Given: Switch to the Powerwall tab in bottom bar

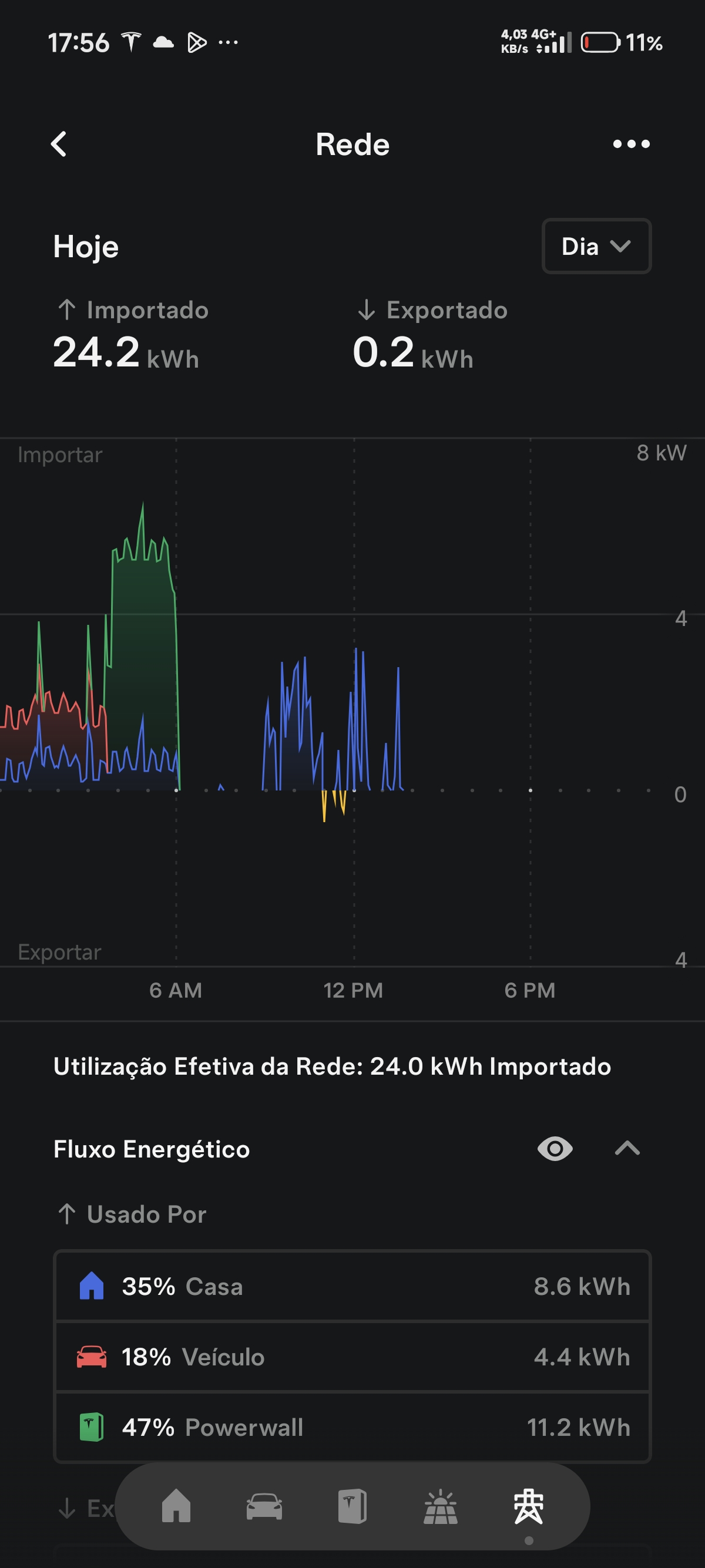Looking at the screenshot, I should point(352,1506).
